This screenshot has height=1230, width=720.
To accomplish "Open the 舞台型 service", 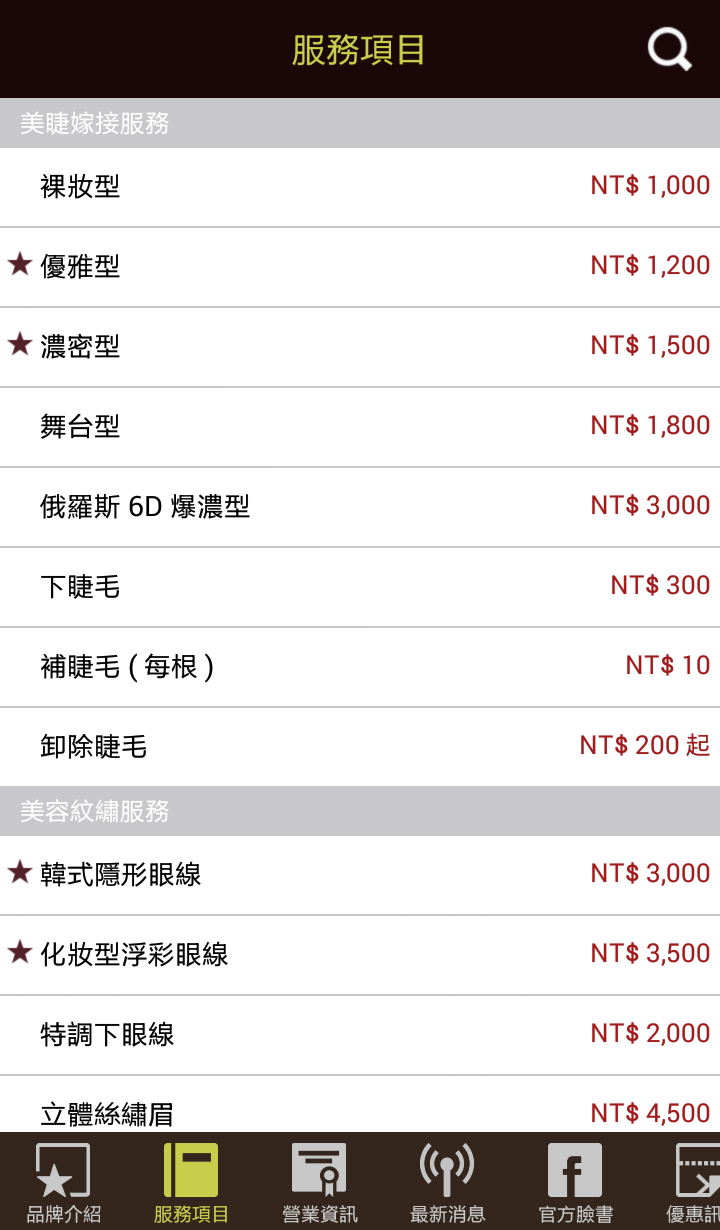I will pyautogui.click(x=360, y=427).
